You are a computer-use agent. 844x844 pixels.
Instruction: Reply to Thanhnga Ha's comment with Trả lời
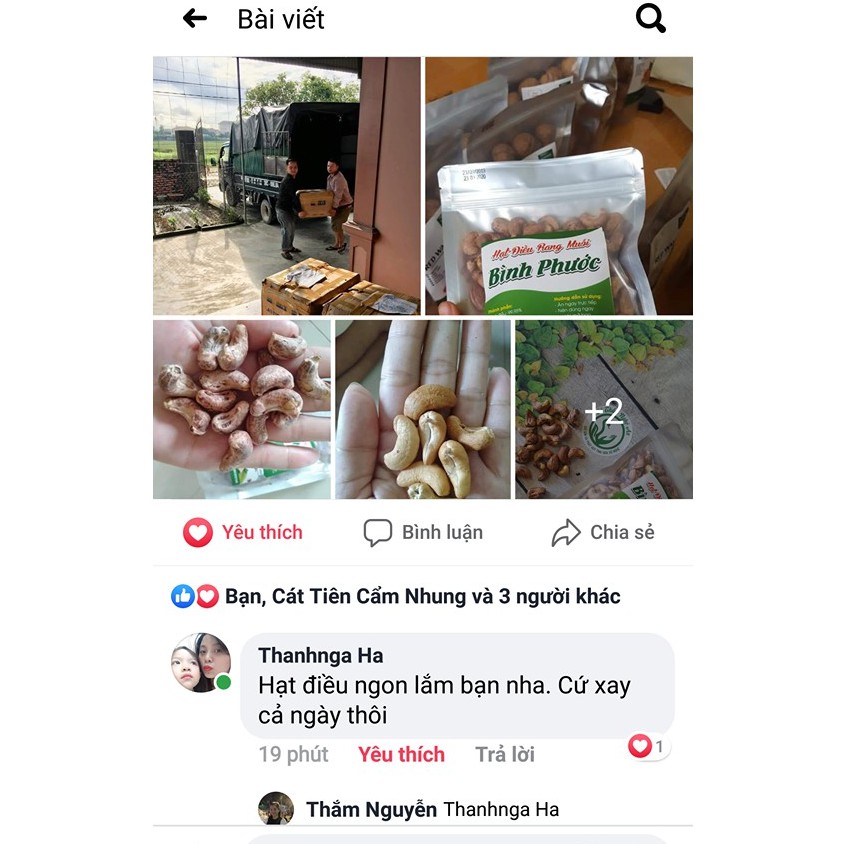coord(505,754)
